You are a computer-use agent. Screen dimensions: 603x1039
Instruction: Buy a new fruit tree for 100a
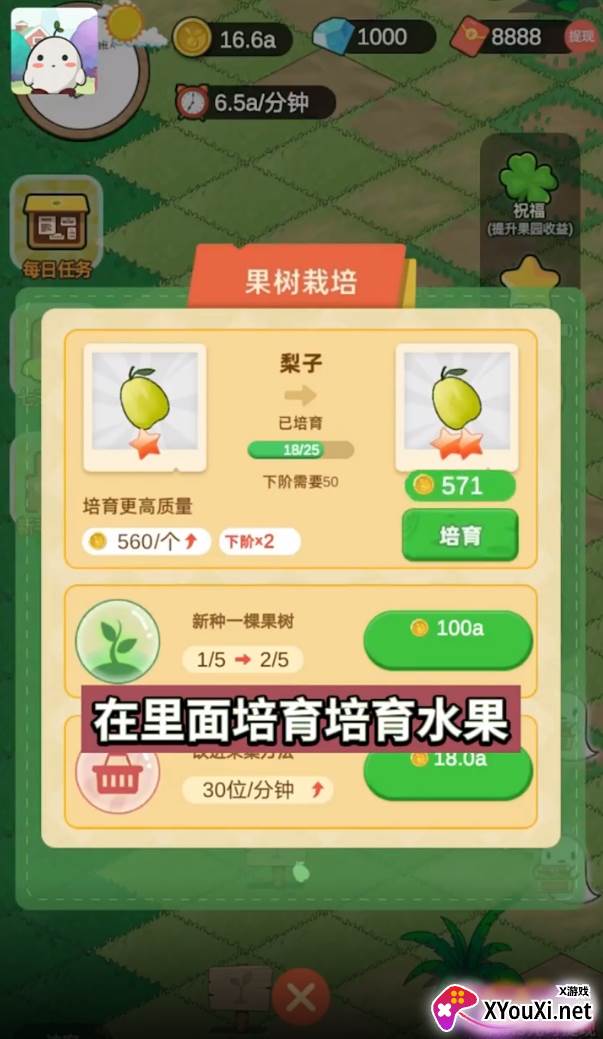(x=448, y=640)
